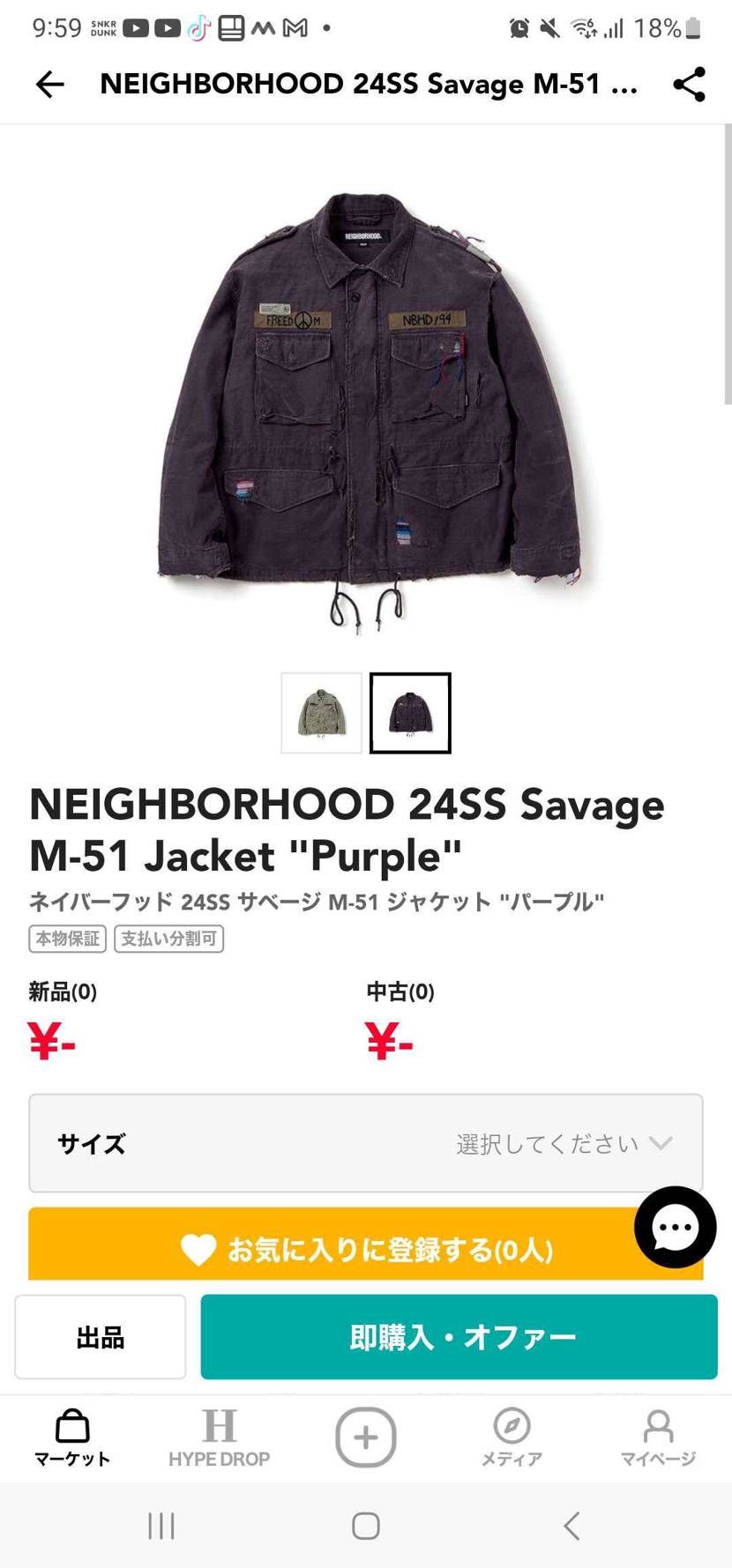The width and height of the screenshot is (732, 1568).
Task: Tap the 出品 sell button
Action: pos(101,1337)
